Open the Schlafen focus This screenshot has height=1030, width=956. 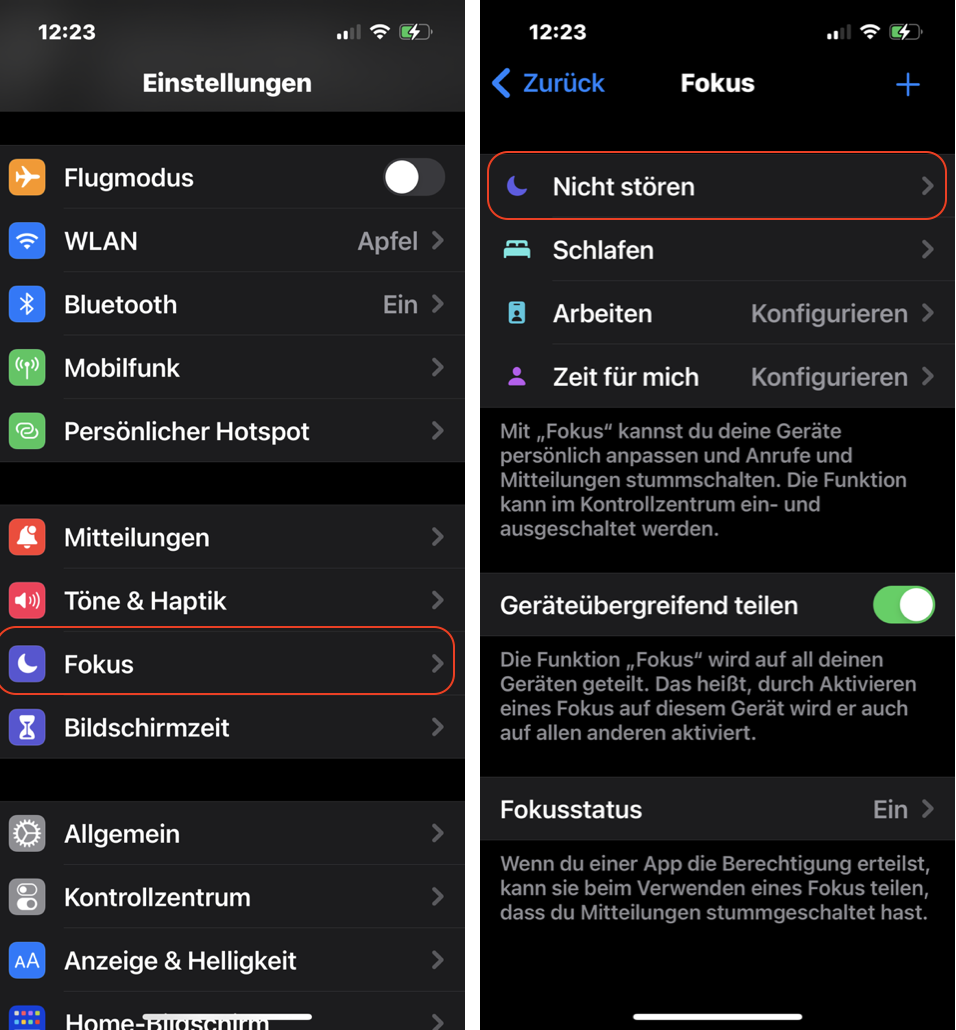(717, 250)
